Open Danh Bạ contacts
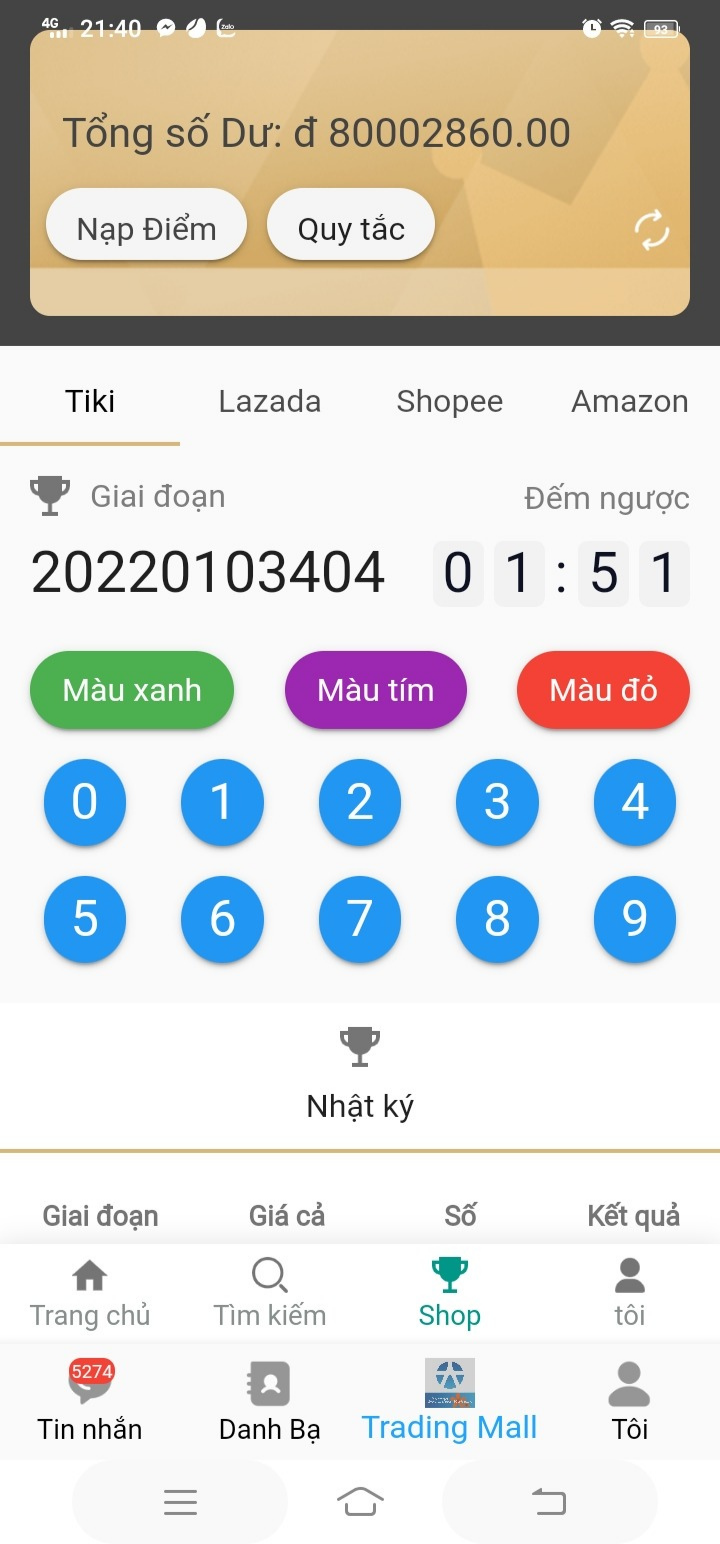Screen dimensions: 720x1544 (270, 1402)
